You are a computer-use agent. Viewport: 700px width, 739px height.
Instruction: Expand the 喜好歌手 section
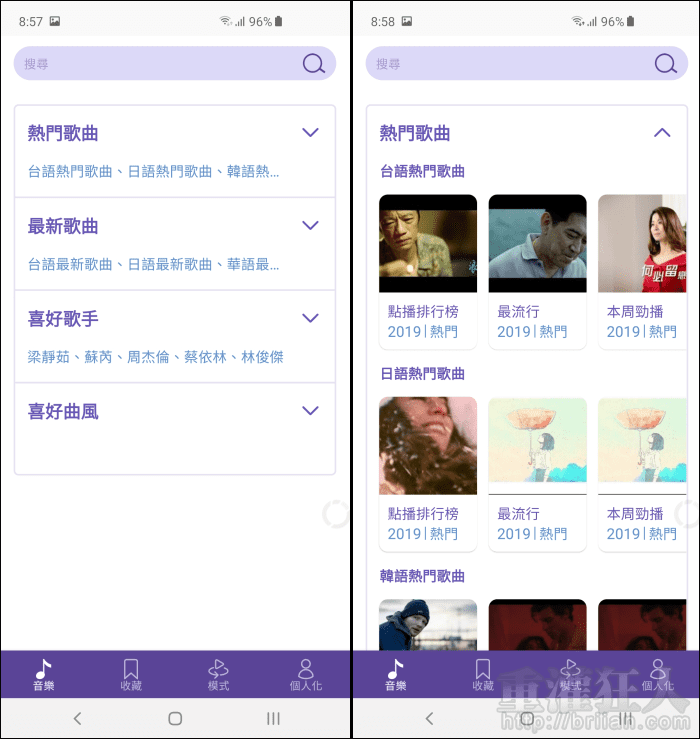click(x=310, y=318)
